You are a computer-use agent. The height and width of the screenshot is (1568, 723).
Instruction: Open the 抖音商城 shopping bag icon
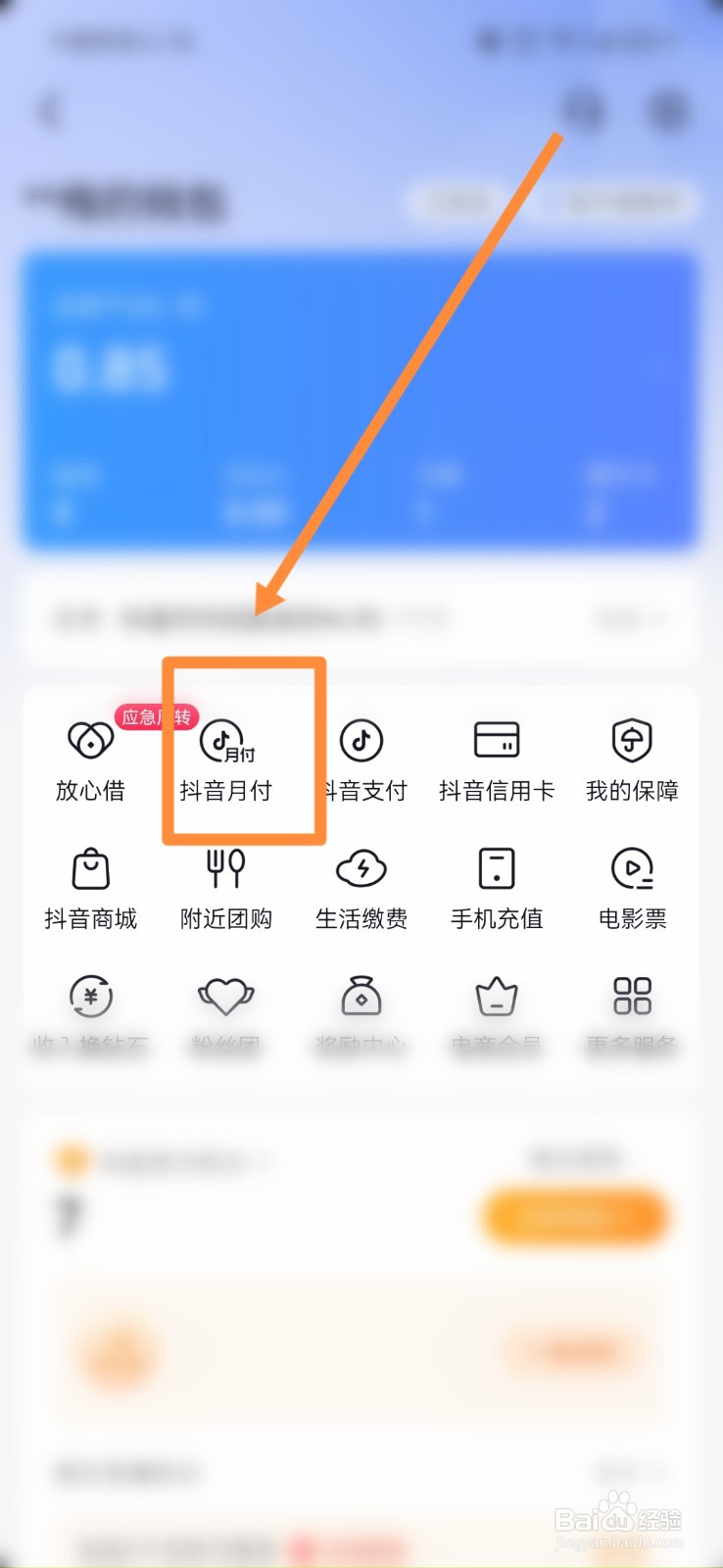pyautogui.click(x=90, y=882)
